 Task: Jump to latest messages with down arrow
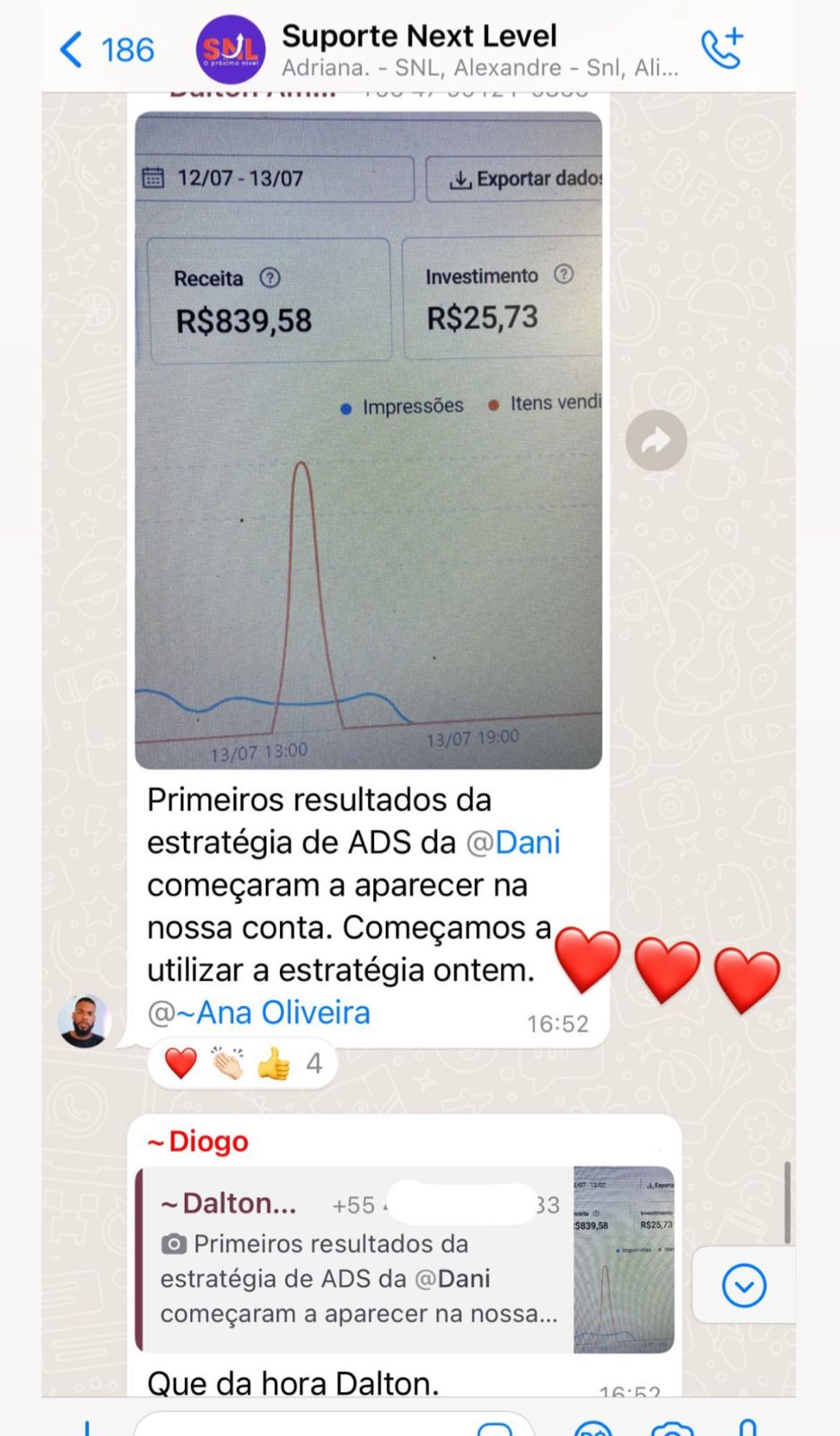point(744,1286)
